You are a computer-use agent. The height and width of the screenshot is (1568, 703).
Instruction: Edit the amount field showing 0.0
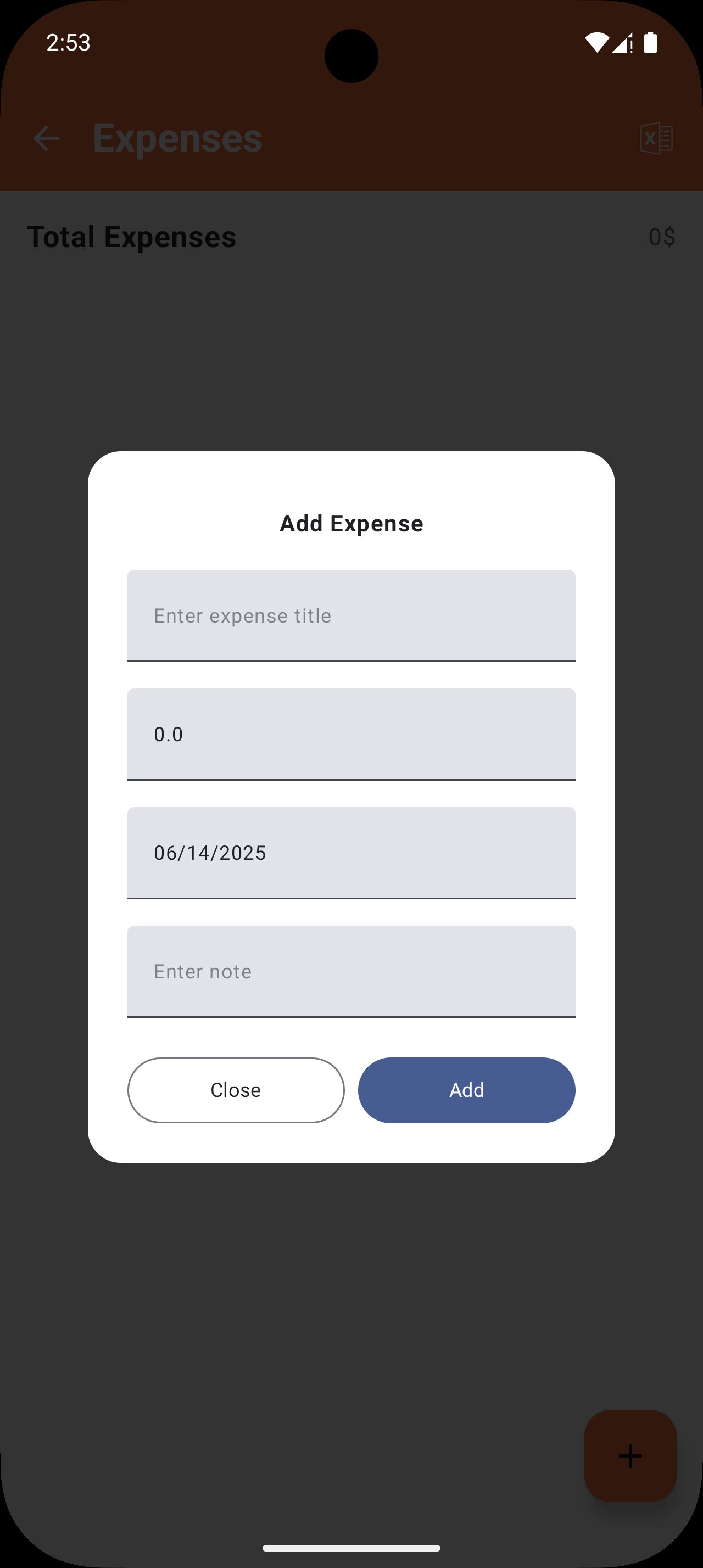click(351, 734)
